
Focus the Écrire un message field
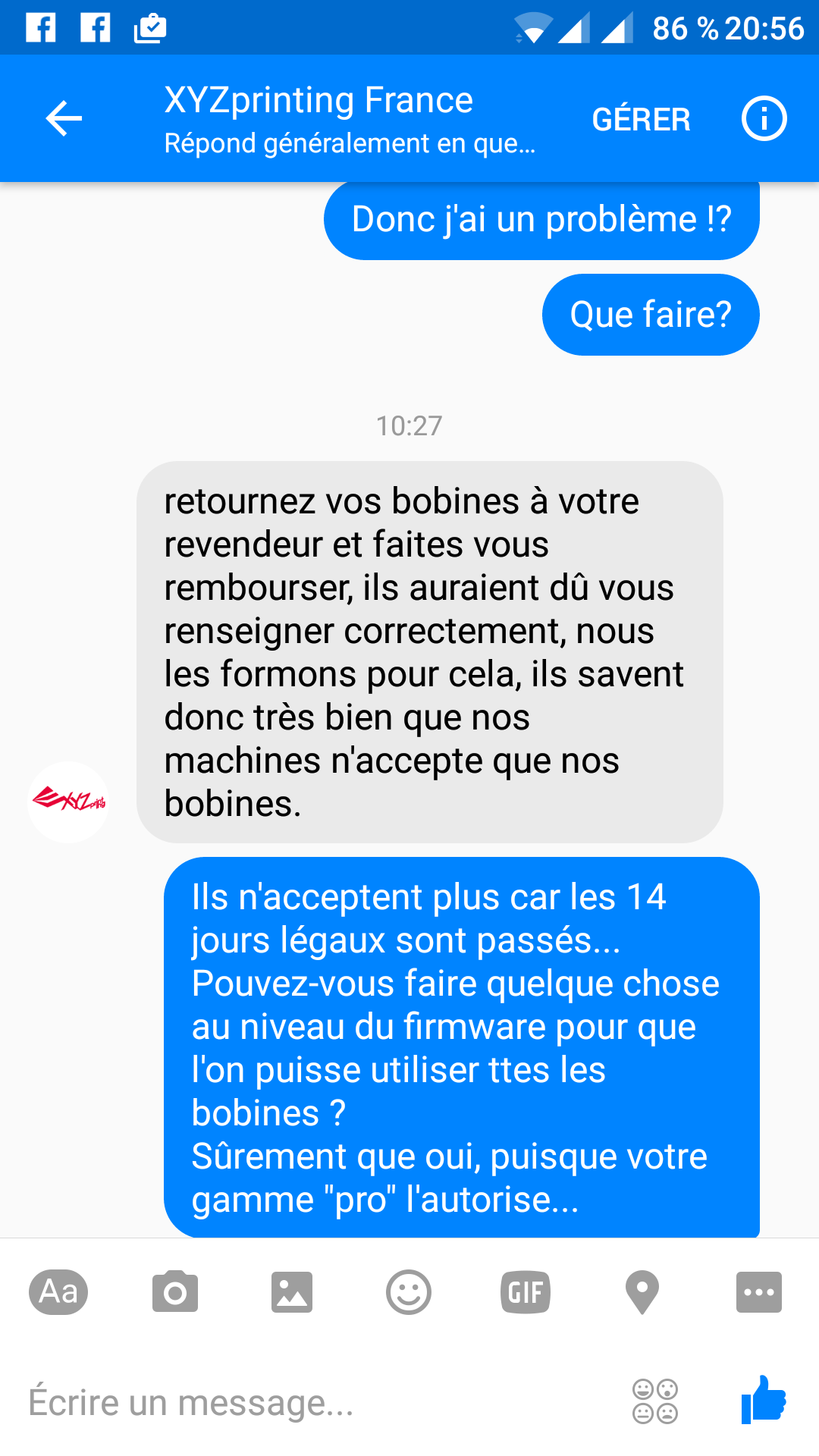303,1402
